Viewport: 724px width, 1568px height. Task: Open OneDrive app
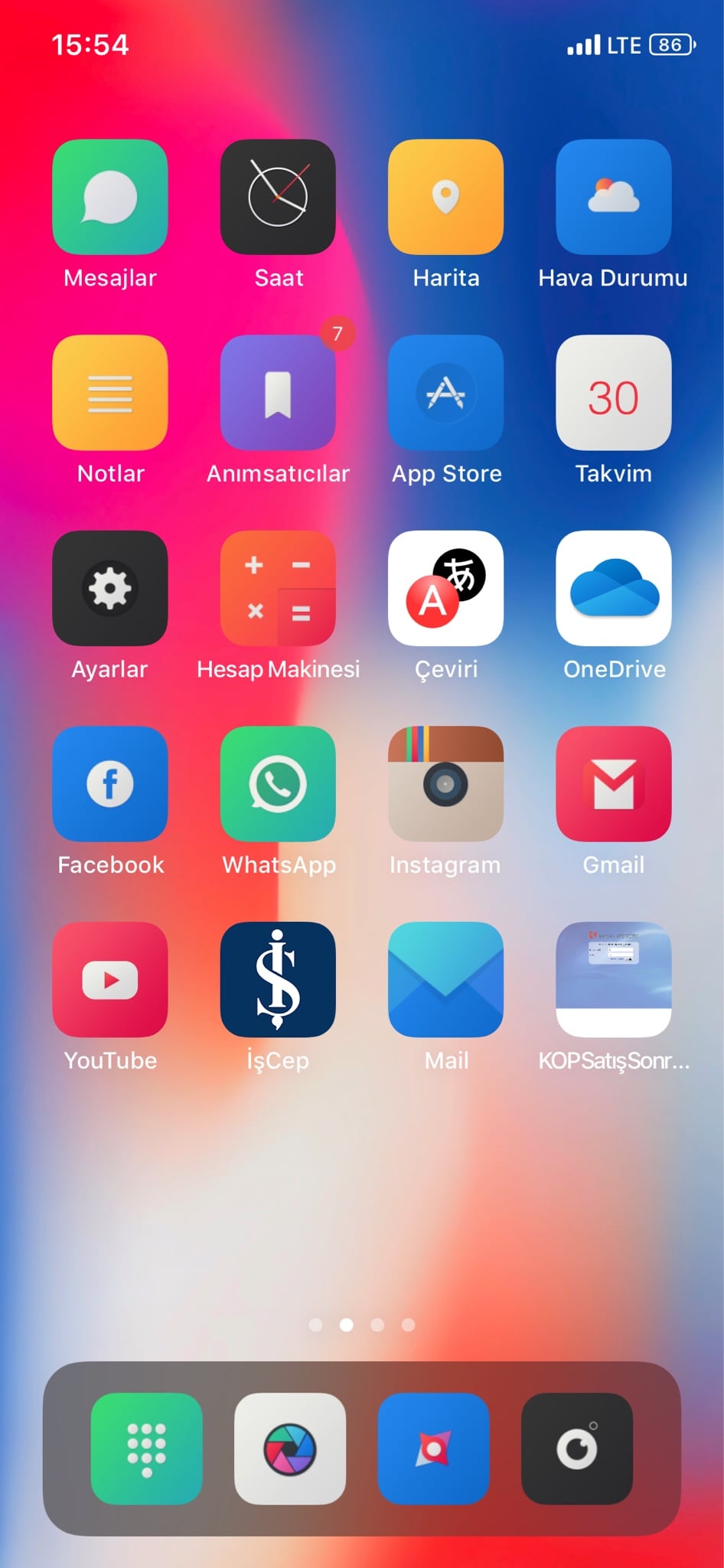[613, 588]
